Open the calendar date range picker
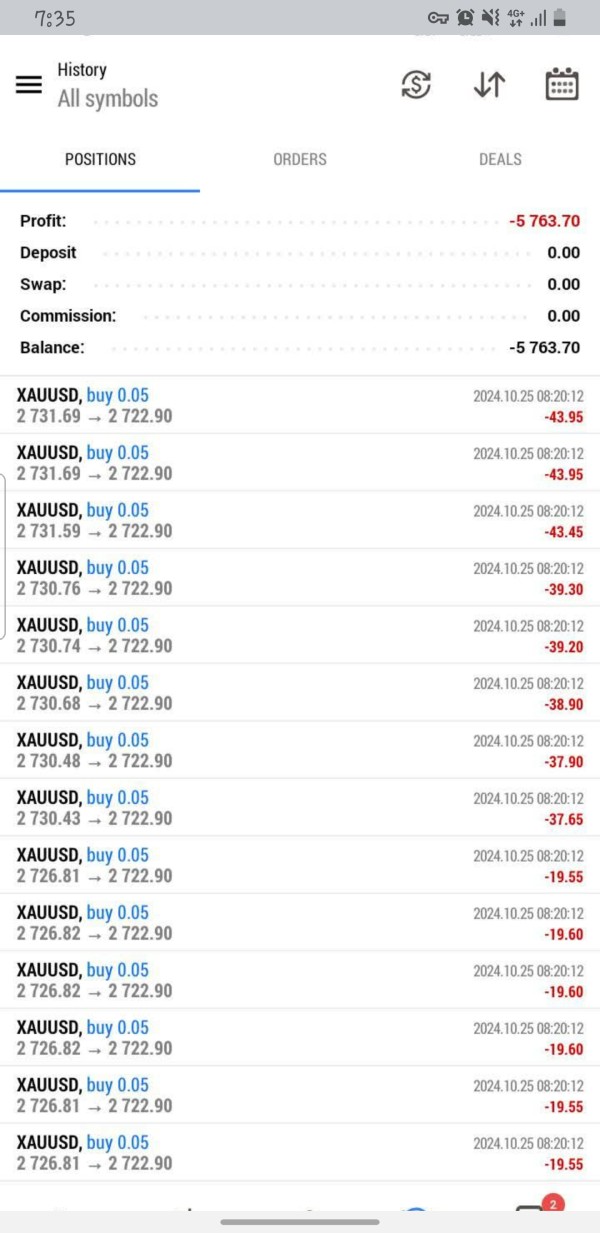Viewport: 600px width, 1233px height. tap(562, 85)
